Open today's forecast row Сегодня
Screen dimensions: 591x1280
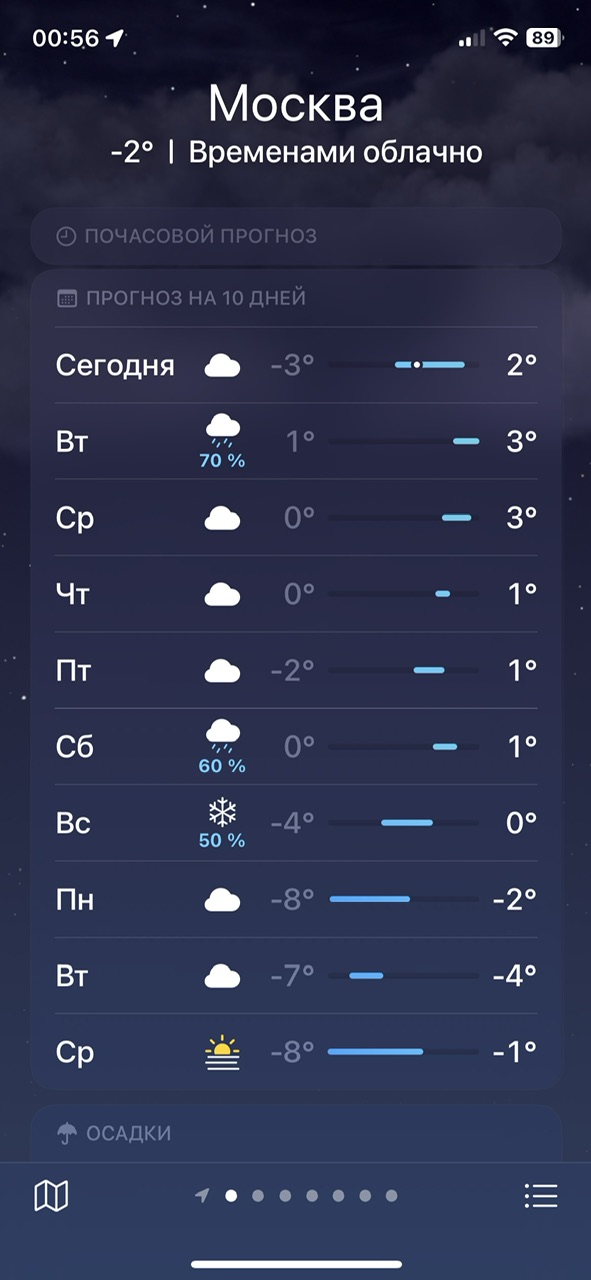(x=296, y=365)
